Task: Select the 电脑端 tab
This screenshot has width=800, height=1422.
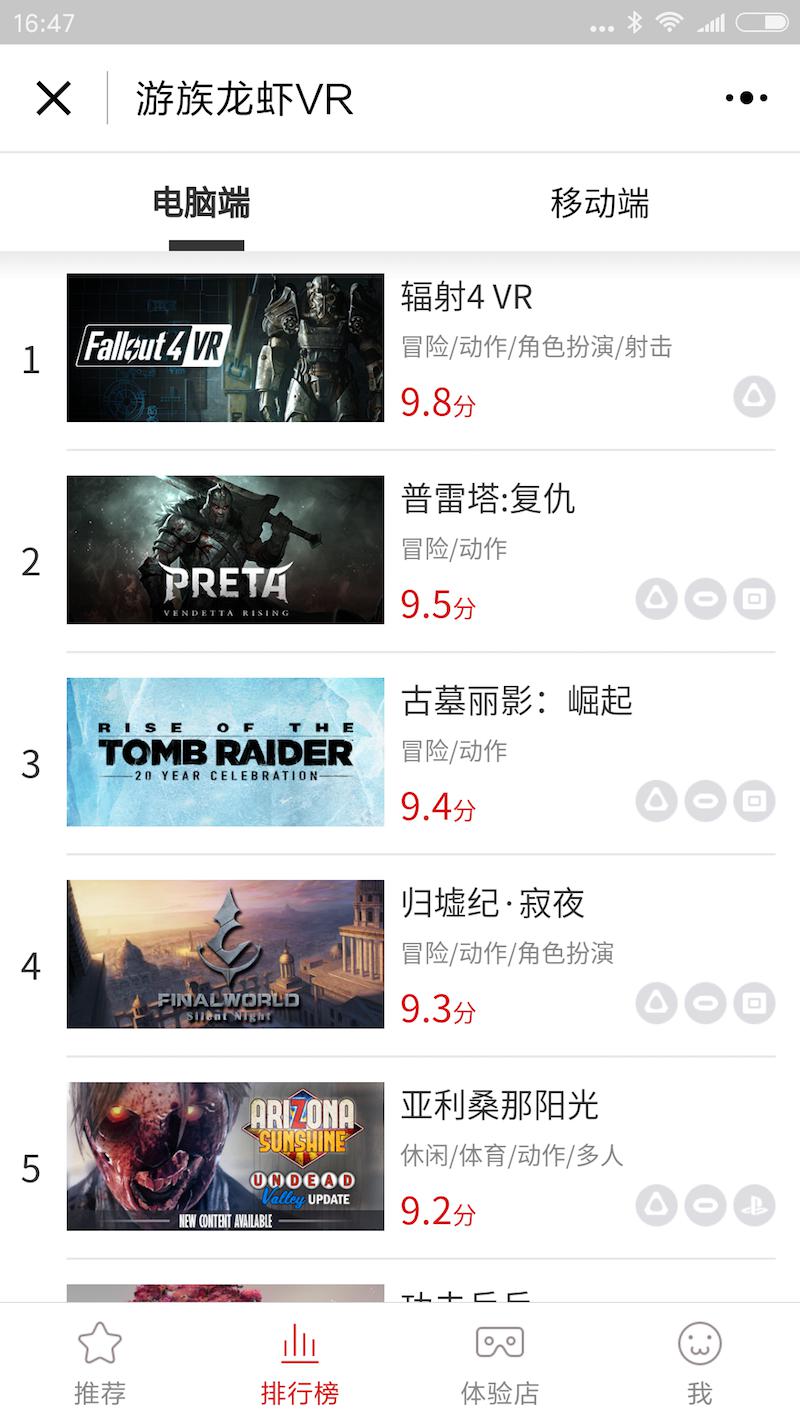Action: point(201,203)
